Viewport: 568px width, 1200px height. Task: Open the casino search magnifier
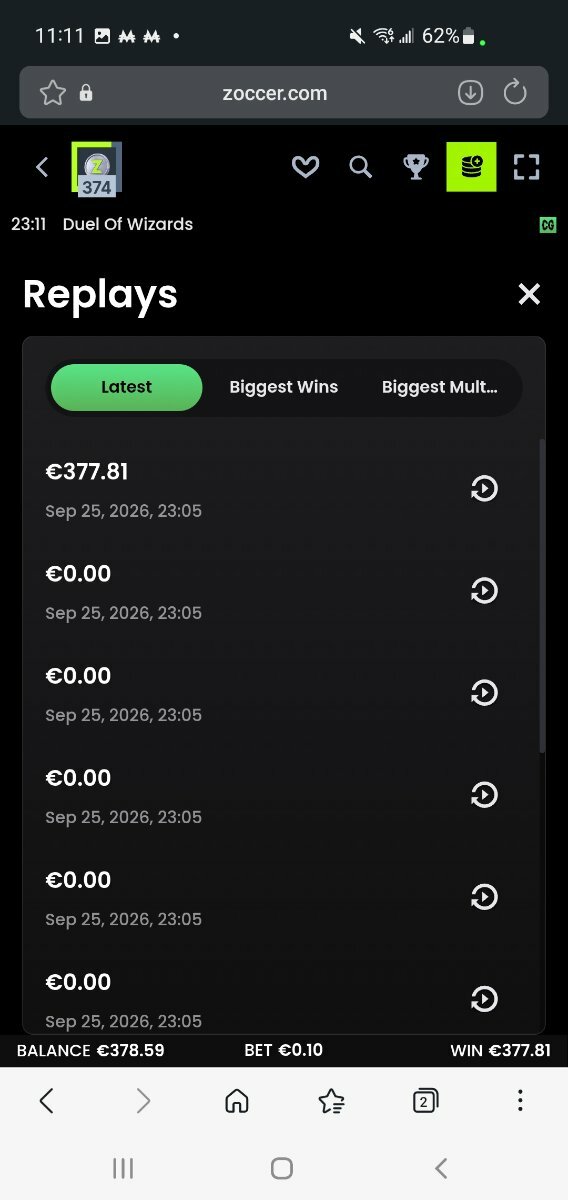[360, 167]
